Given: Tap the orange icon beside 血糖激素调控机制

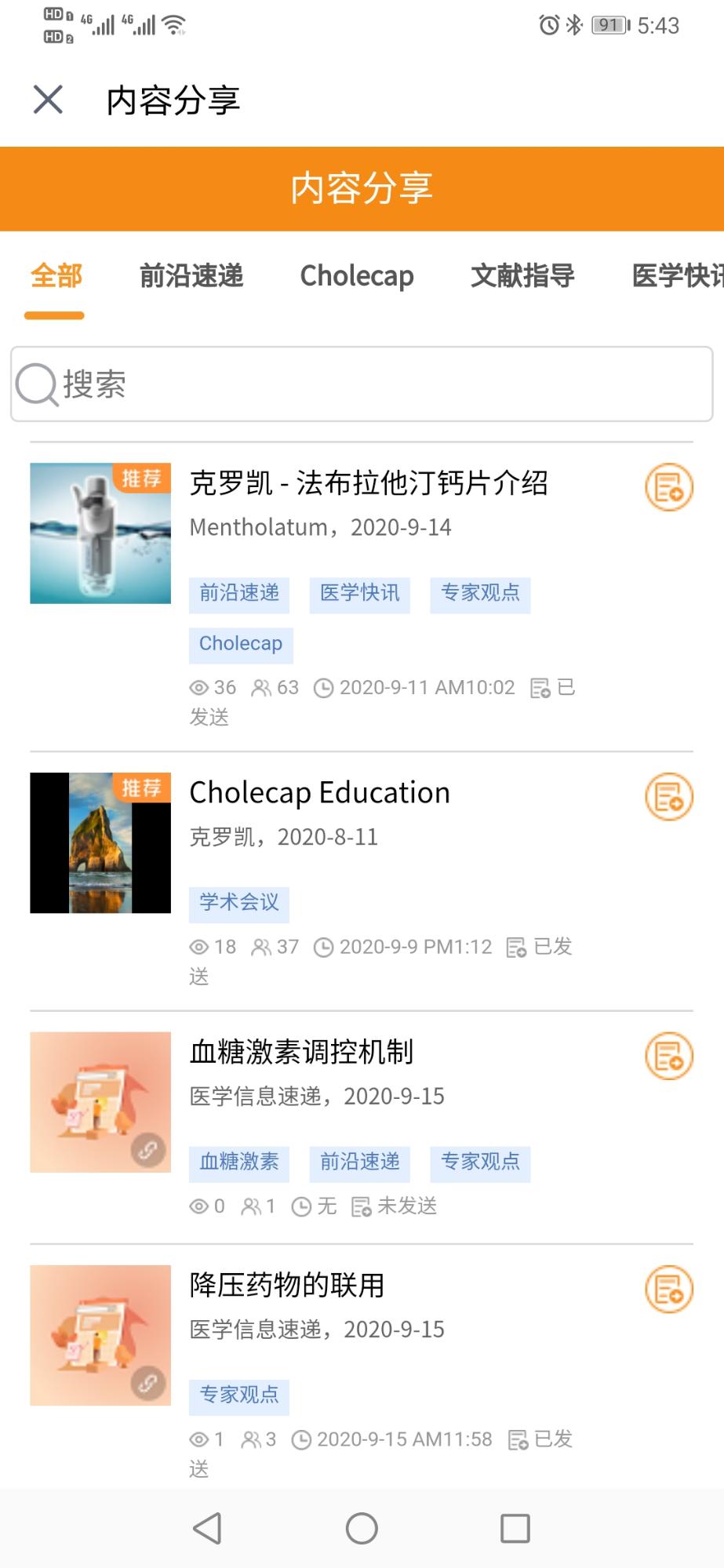Looking at the screenshot, I should (x=669, y=1056).
